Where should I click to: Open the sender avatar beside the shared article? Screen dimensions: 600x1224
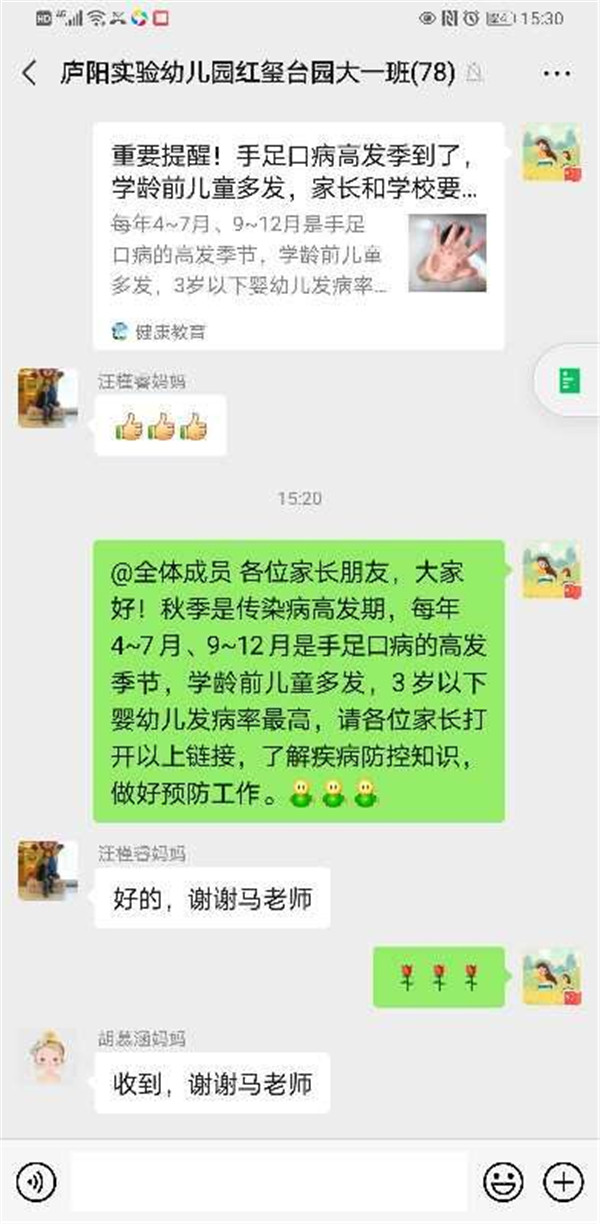(x=552, y=153)
